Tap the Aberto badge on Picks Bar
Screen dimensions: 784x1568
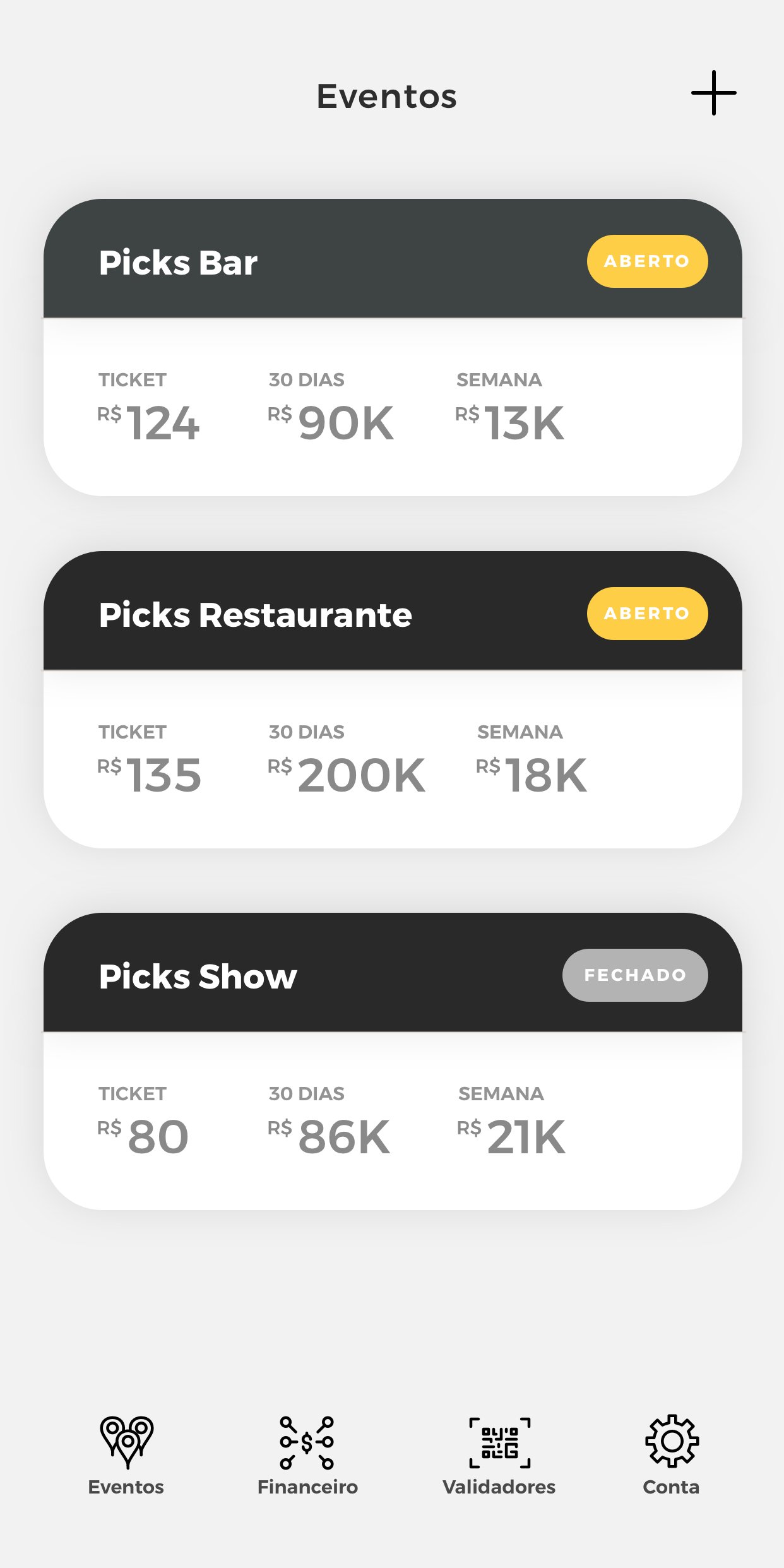647,261
